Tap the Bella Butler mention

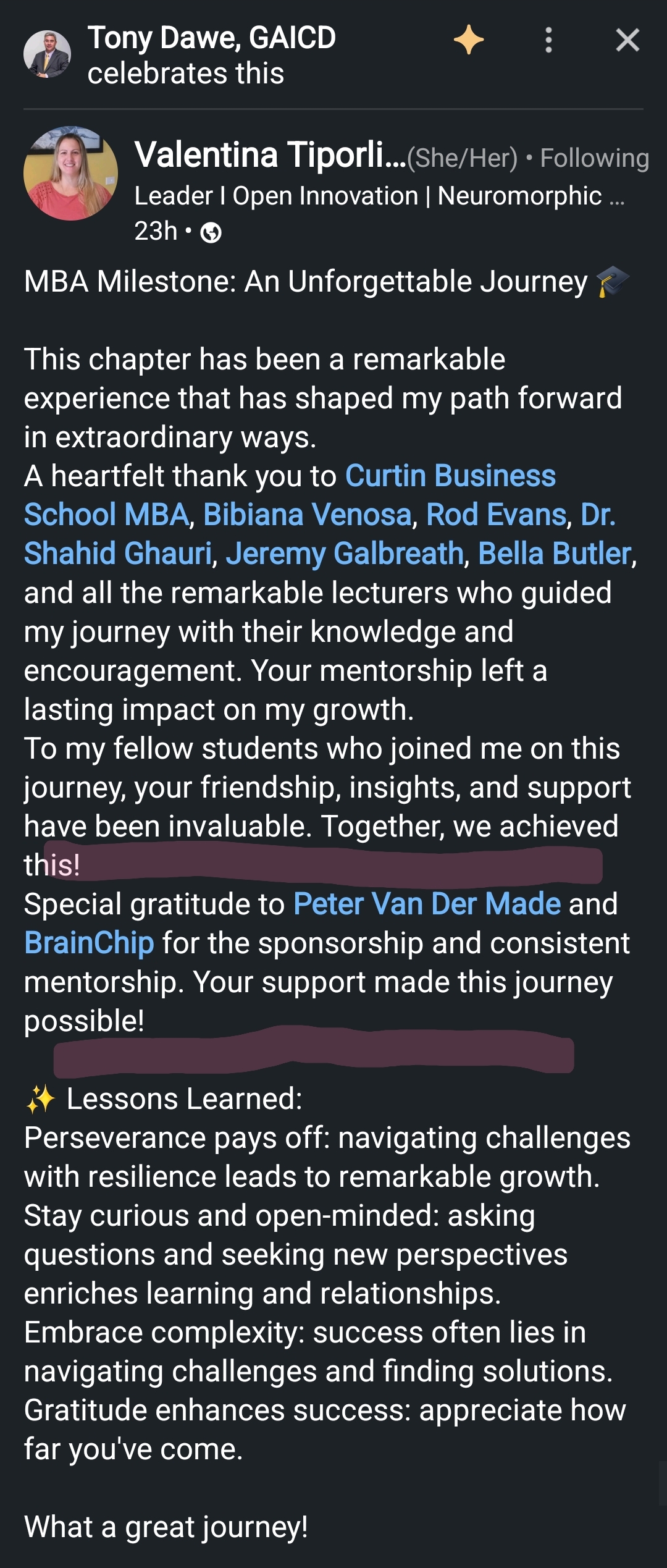(x=554, y=554)
